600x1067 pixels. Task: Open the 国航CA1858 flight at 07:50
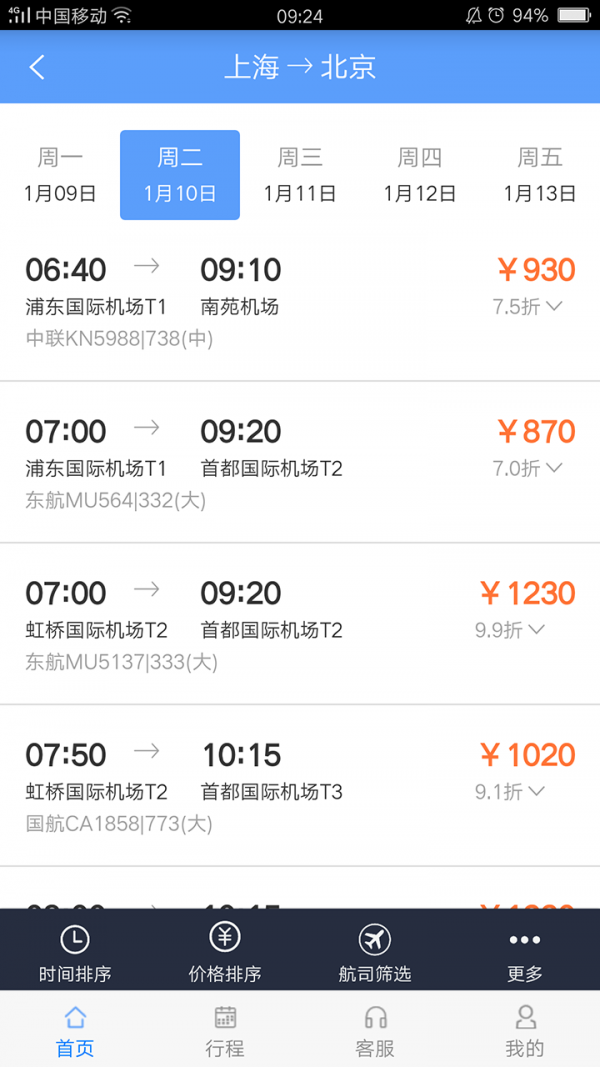click(300, 785)
